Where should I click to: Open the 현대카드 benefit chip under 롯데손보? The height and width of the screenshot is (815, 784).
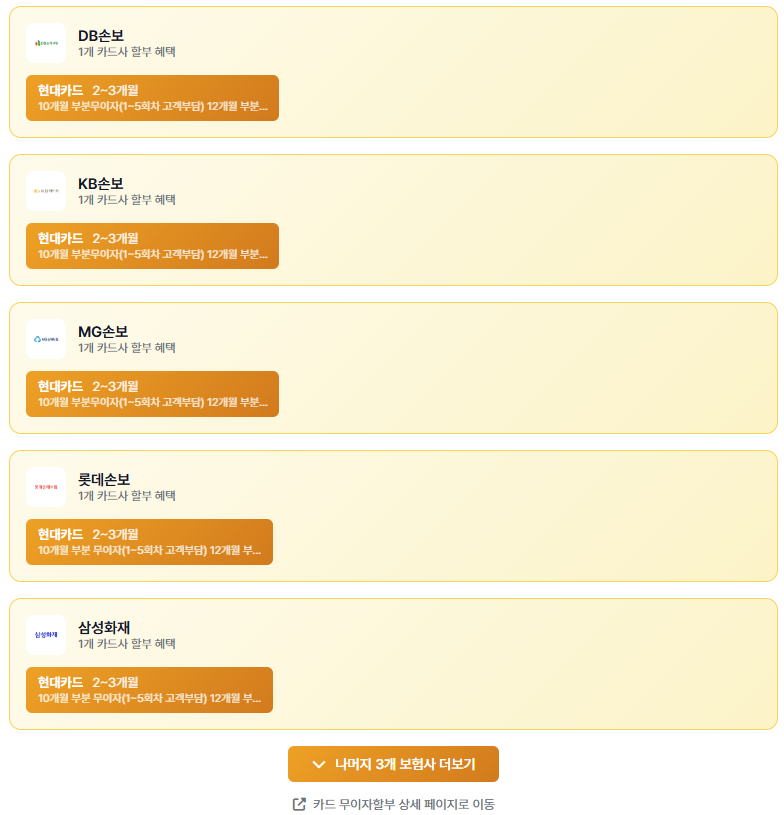pyautogui.click(x=149, y=542)
